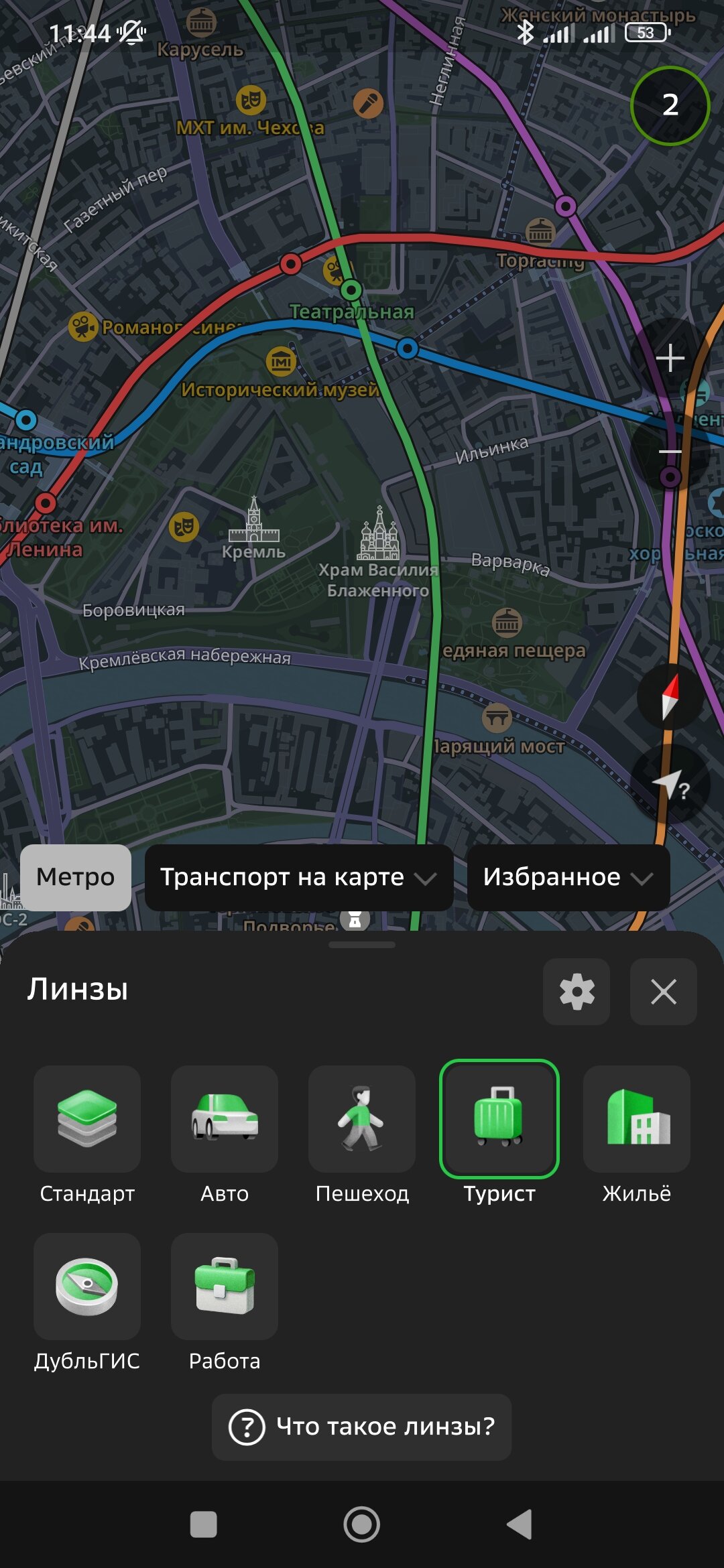Screen dimensions: 724x1568
Task: Select the Стандарт lens
Action: pyautogui.click(x=87, y=1119)
